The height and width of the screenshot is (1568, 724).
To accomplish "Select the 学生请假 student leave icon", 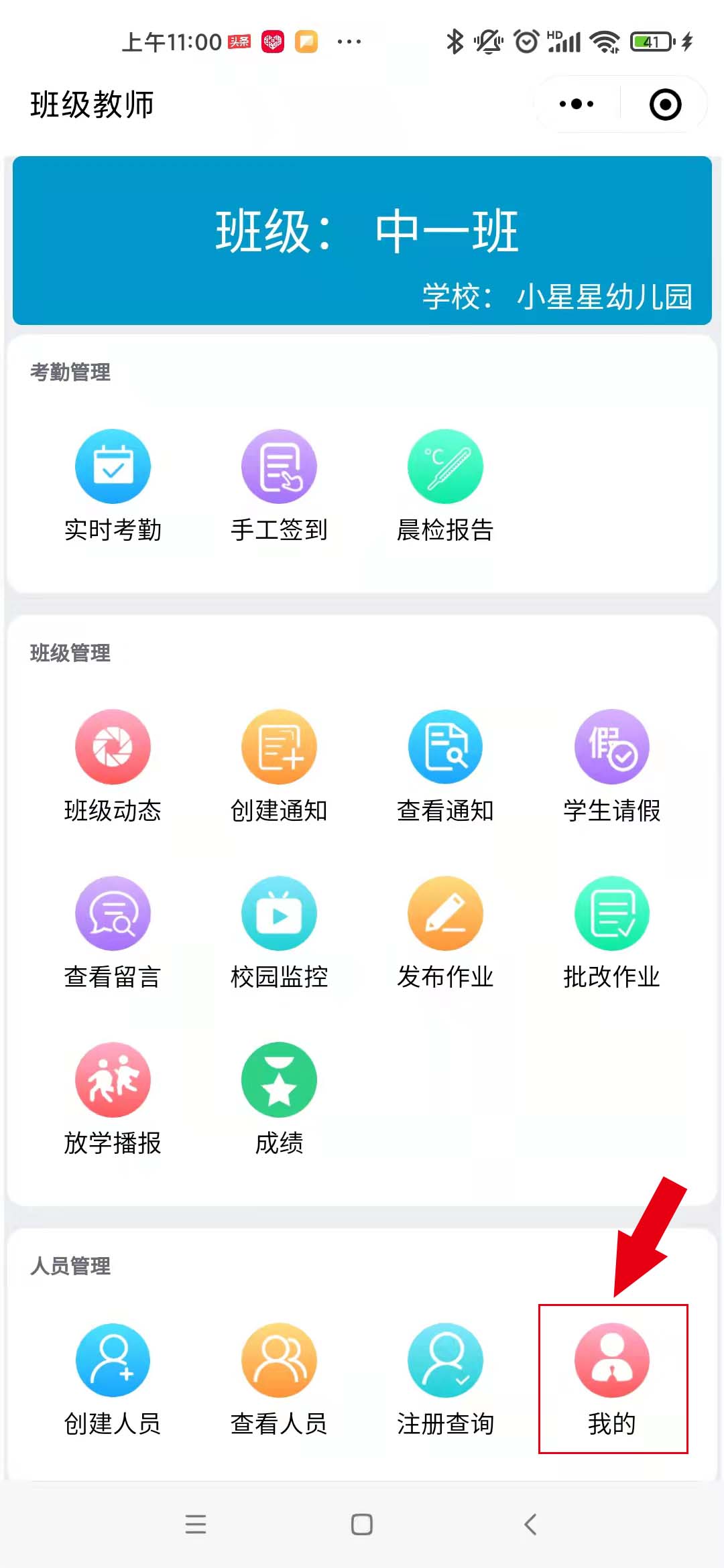I will click(611, 747).
